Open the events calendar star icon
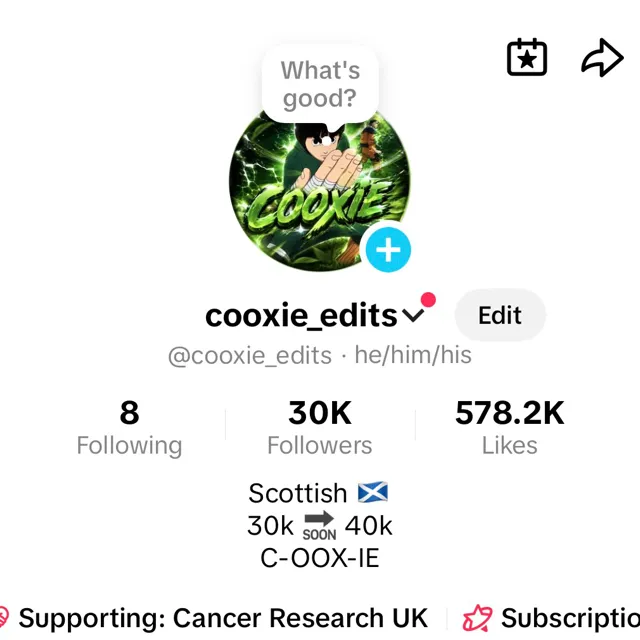 (x=527, y=57)
